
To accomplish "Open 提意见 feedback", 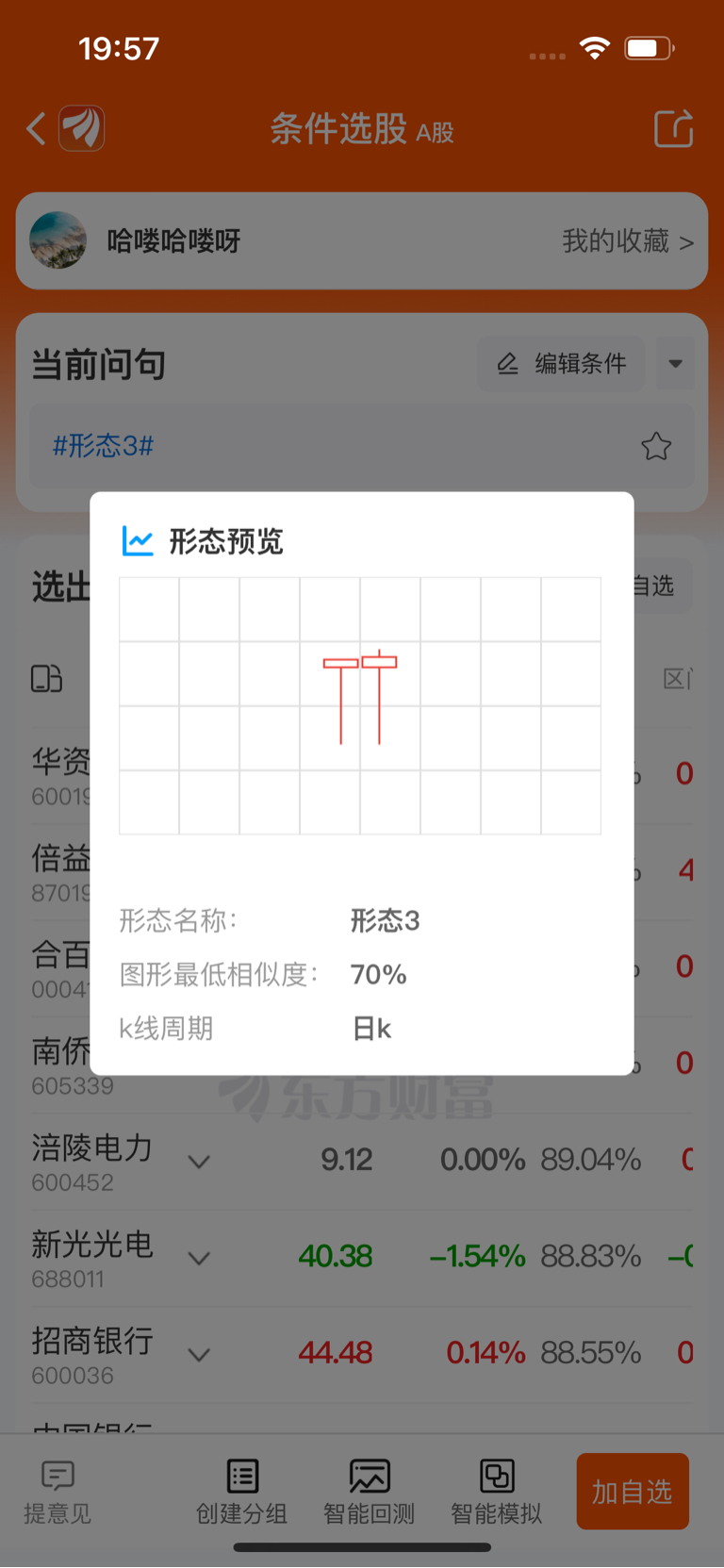I will tap(58, 1492).
